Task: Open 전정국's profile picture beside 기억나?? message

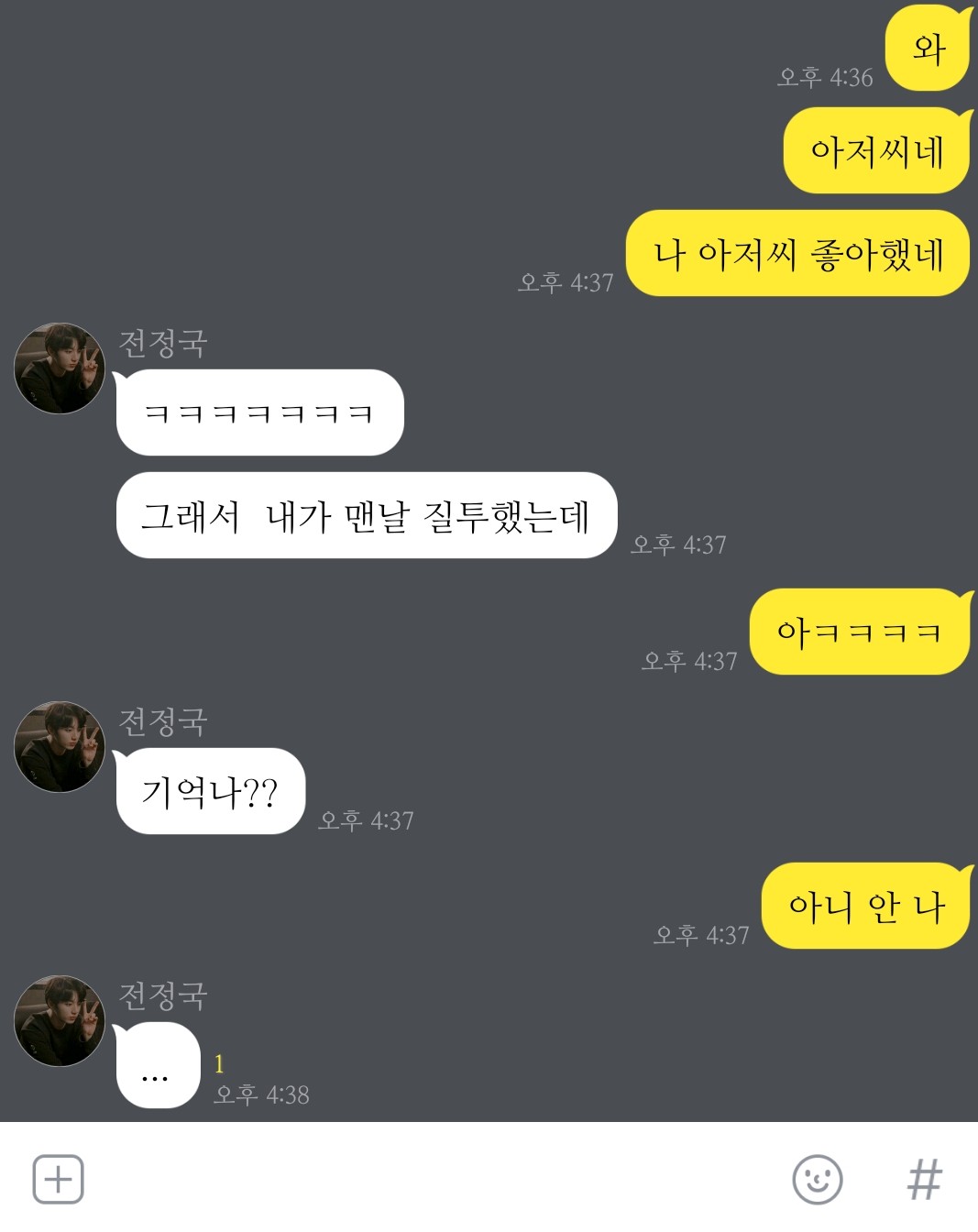Action: [x=60, y=747]
